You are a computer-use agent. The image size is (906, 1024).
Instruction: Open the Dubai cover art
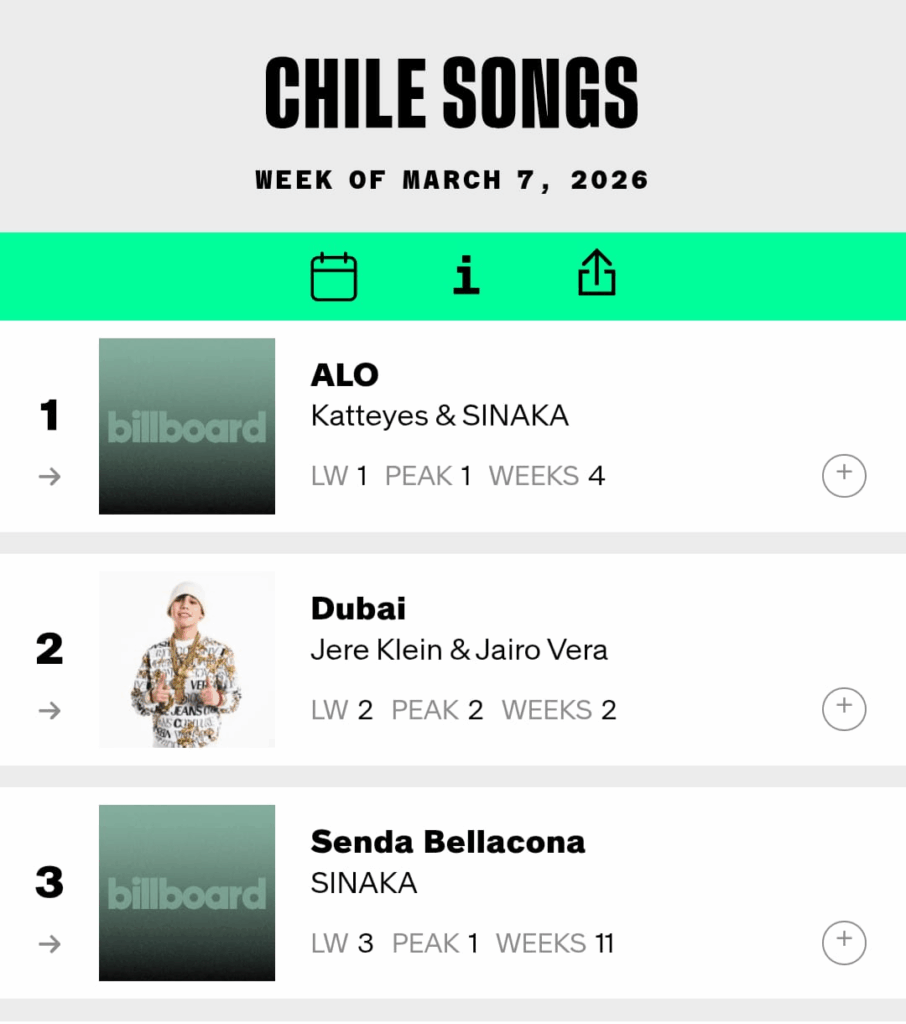click(x=187, y=659)
